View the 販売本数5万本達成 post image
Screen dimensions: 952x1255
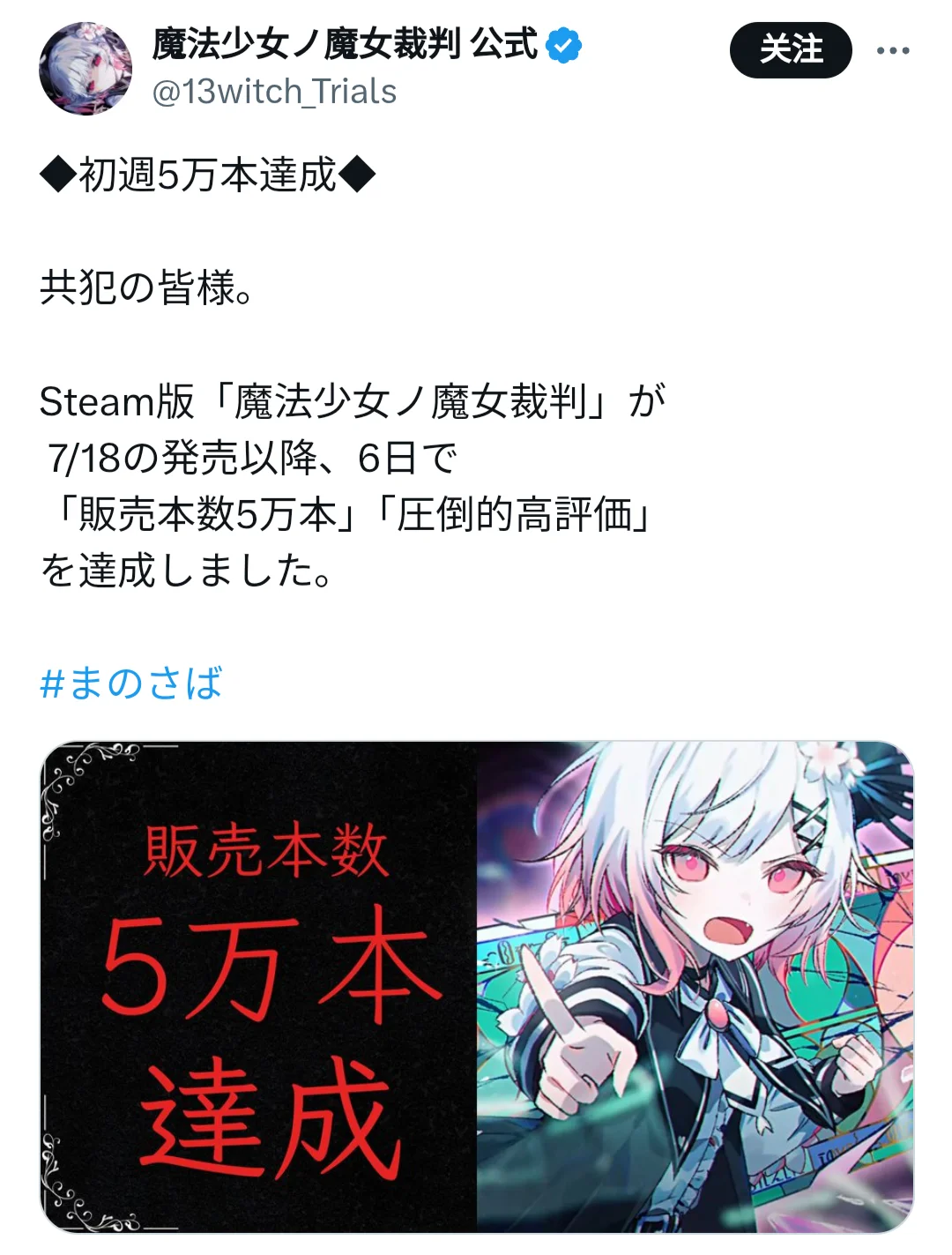pos(477,986)
